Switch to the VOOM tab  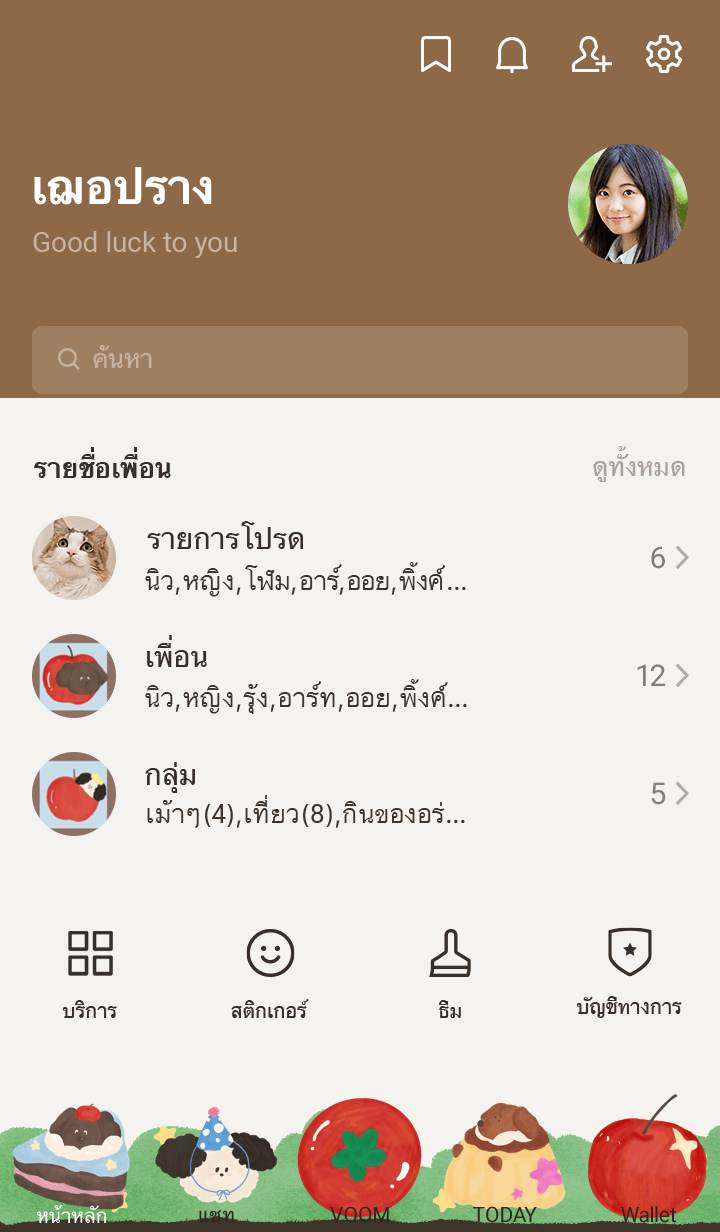pos(360,1165)
